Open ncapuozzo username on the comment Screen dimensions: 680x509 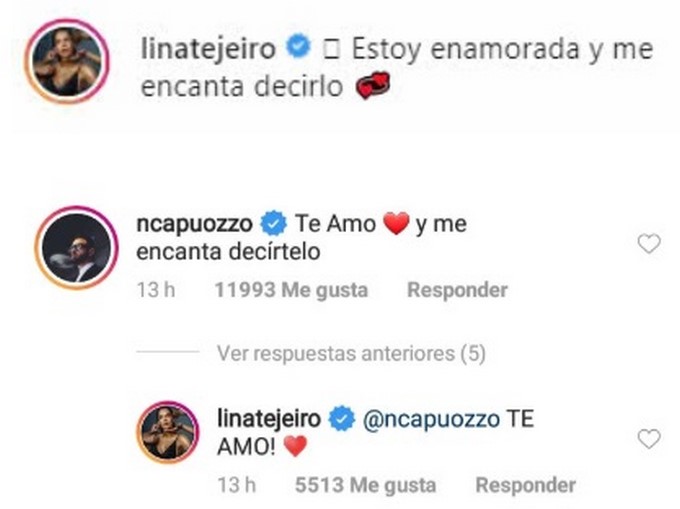[x=194, y=224]
